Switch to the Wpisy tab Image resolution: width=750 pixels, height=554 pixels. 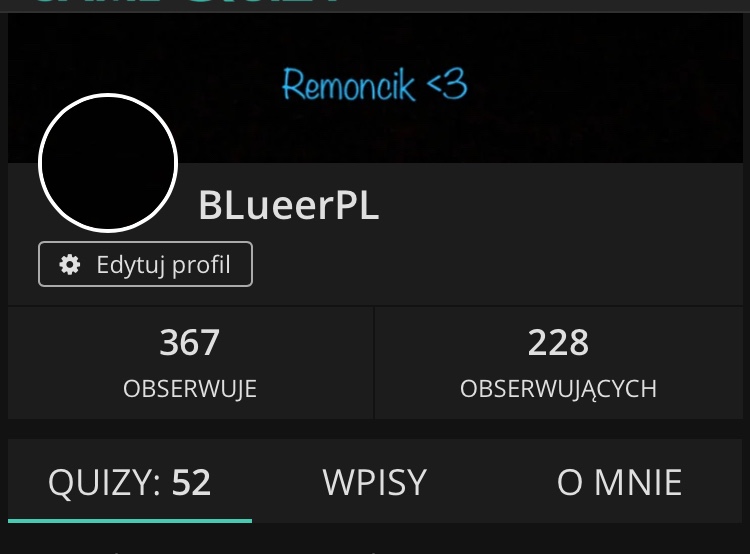[x=374, y=483]
